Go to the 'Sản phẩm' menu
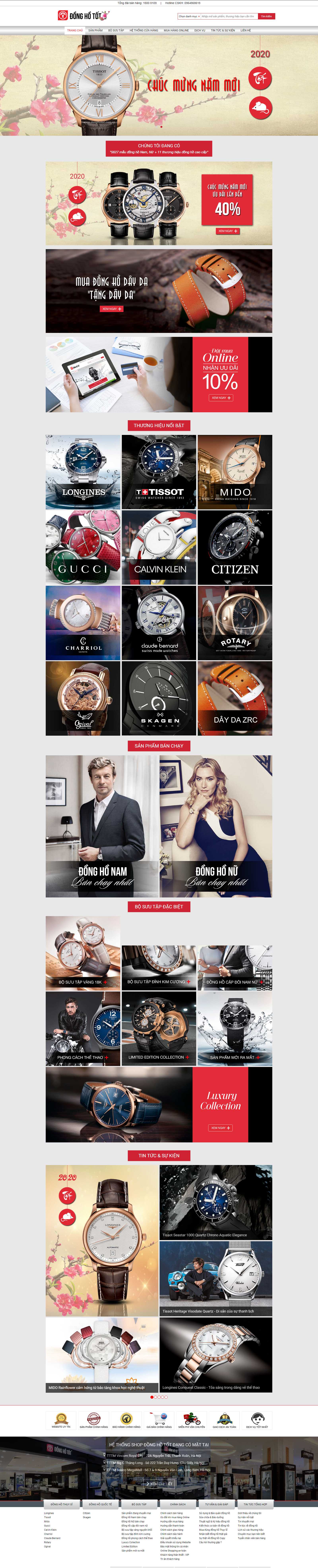 pos(96,30)
